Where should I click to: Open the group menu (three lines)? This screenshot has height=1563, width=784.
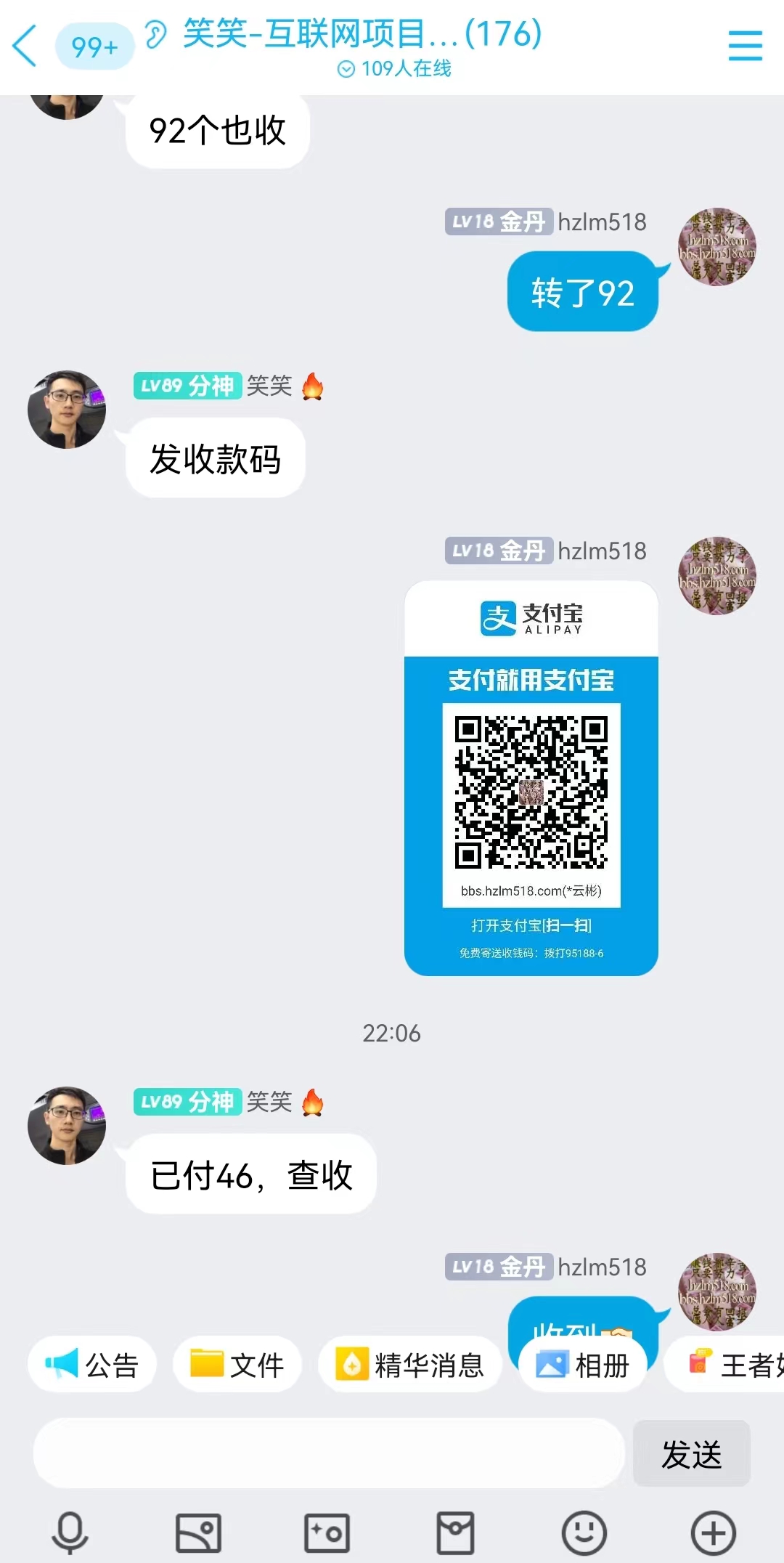coord(745,46)
